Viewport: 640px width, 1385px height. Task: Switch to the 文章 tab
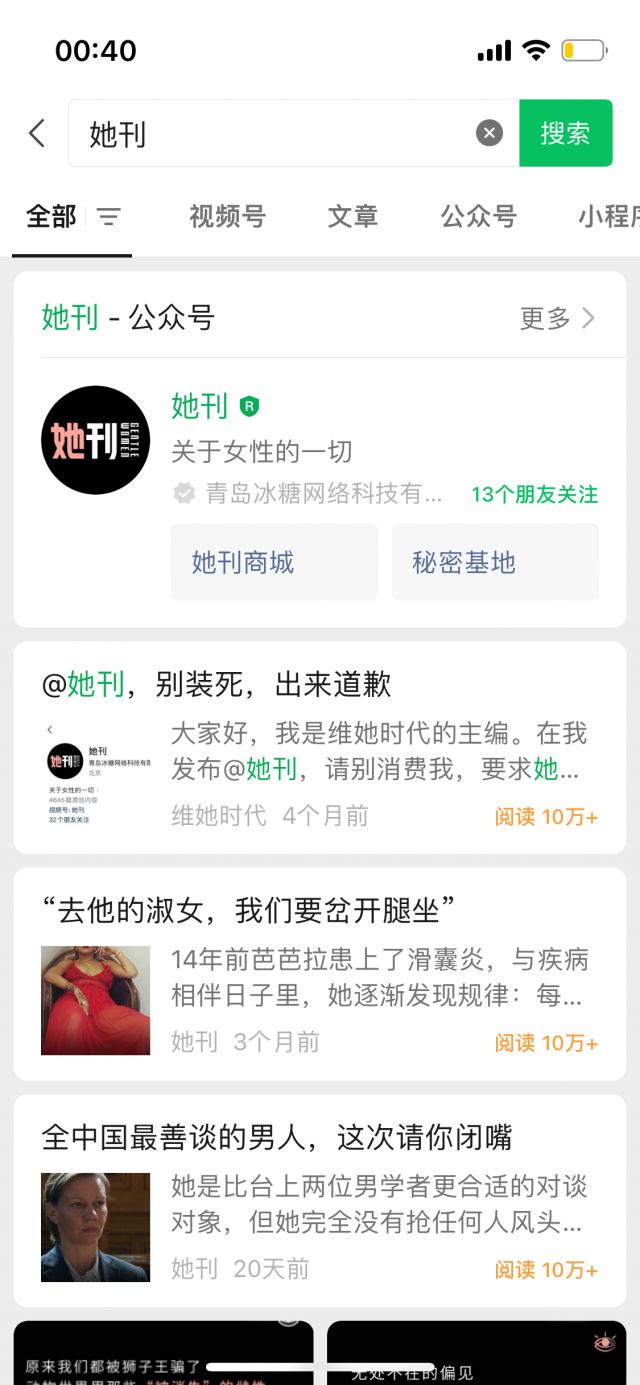pyautogui.click(x=352, y=216)
